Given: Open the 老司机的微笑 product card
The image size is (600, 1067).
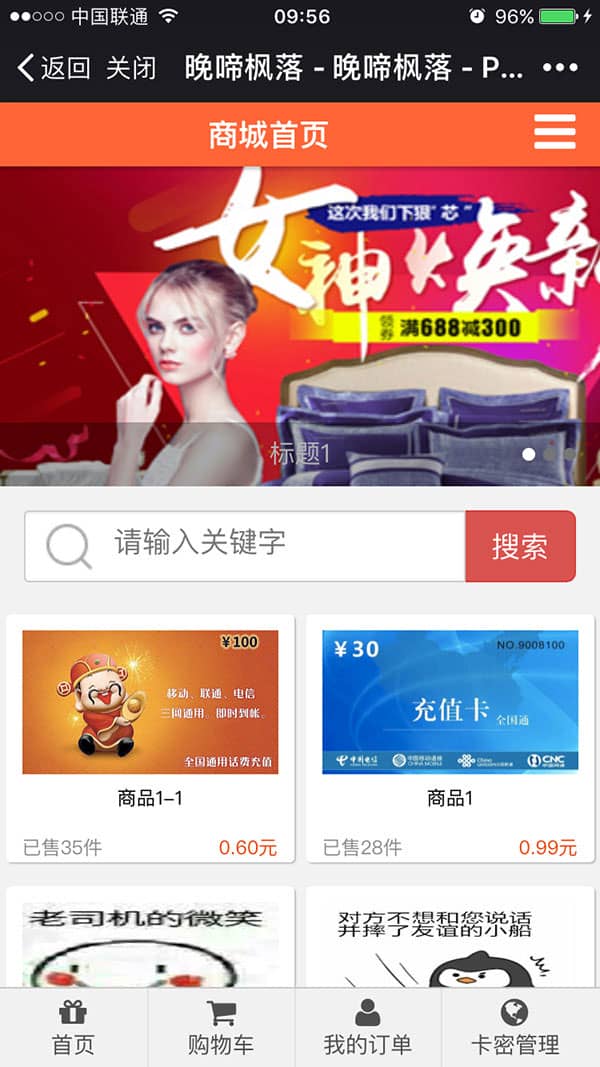Looking at the screenshot, I should pos(150,940).
